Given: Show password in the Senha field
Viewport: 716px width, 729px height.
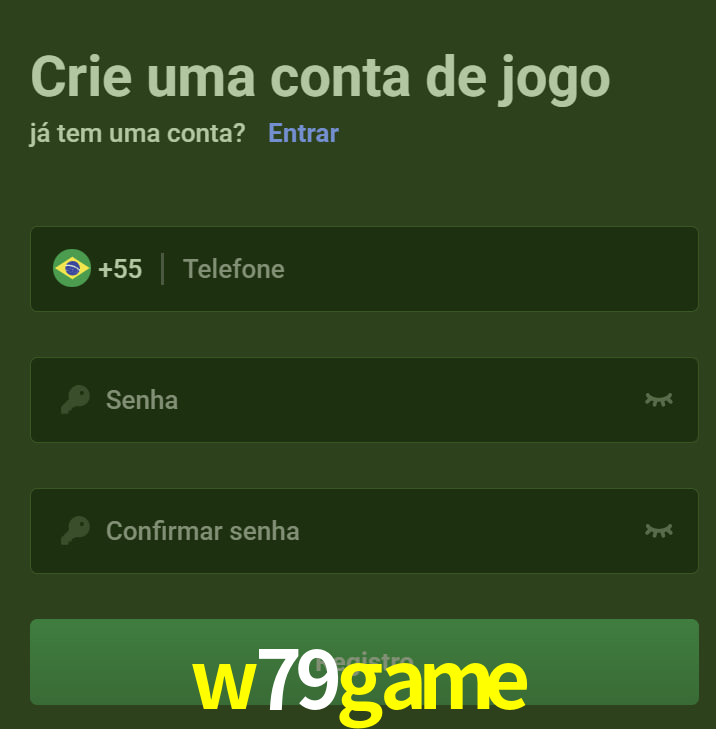Looking at the screenshot, I should pyautogui.click(x=658, y=400).
